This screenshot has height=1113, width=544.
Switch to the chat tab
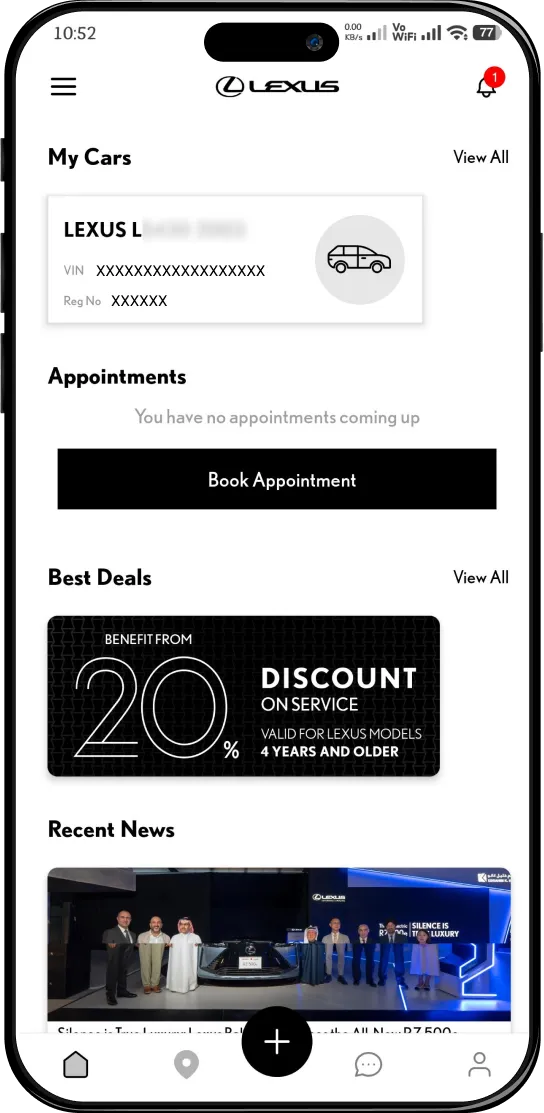[368, 1065]
